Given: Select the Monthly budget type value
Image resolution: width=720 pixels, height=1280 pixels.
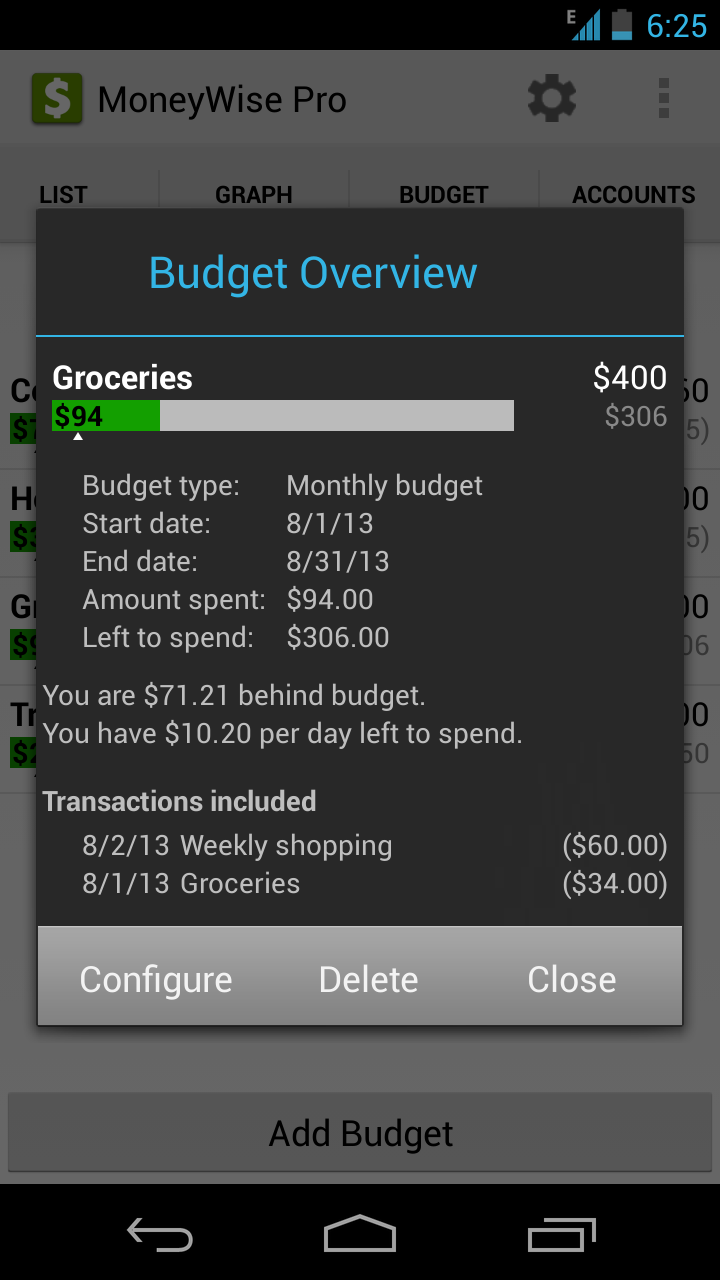Looking at the screenshot, I should click(384, 485).
